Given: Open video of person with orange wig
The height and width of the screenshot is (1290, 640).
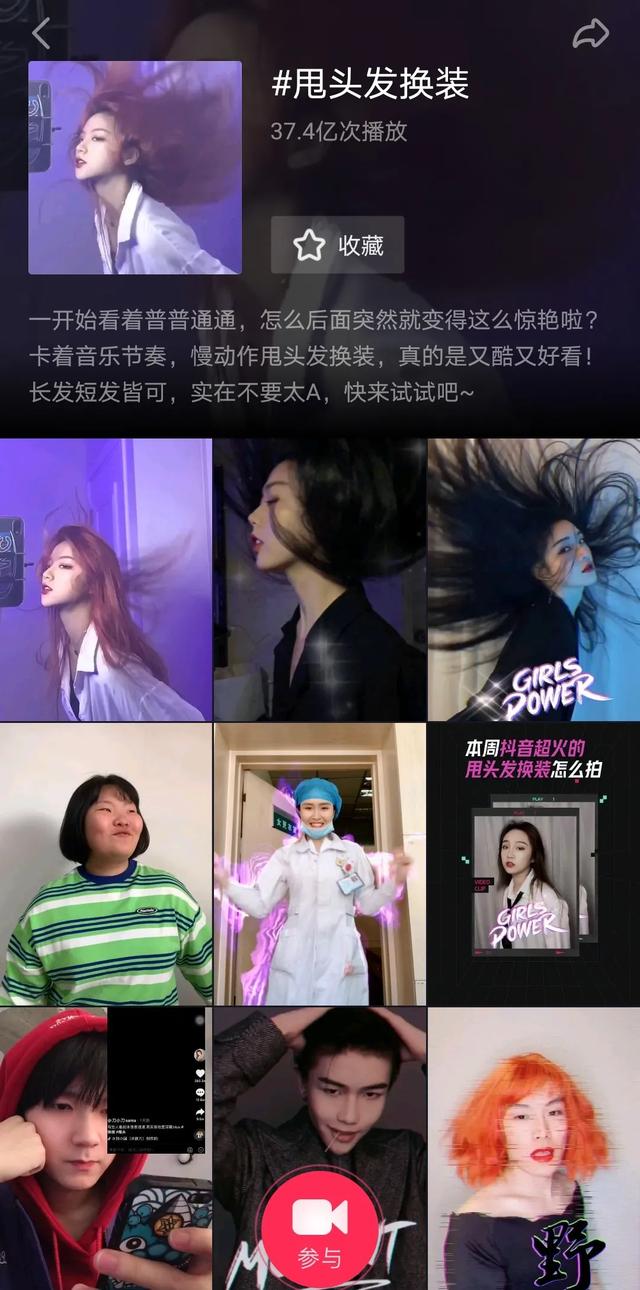Looking at the screenshot, I should (x=534, y=1150).
